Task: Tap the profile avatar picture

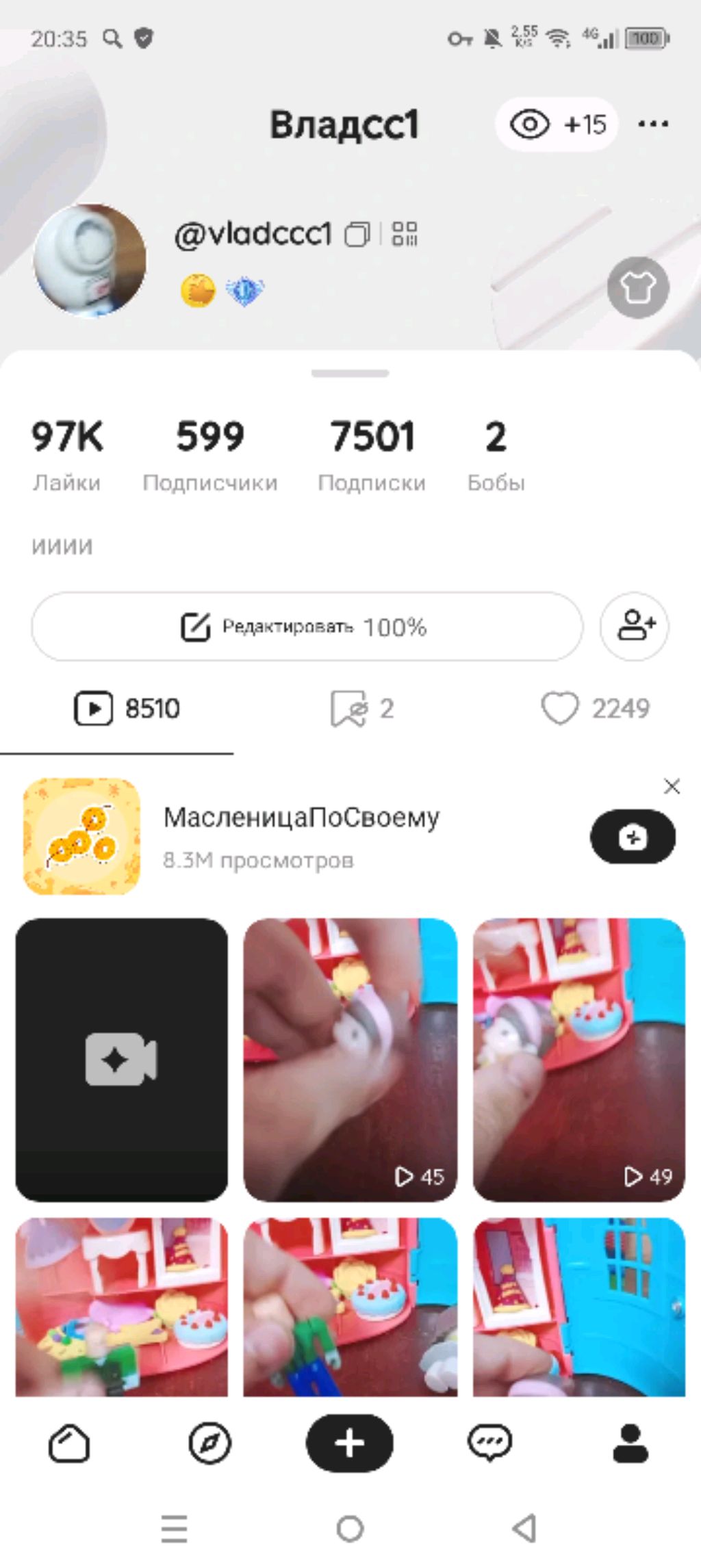Action: click(90, 260)
